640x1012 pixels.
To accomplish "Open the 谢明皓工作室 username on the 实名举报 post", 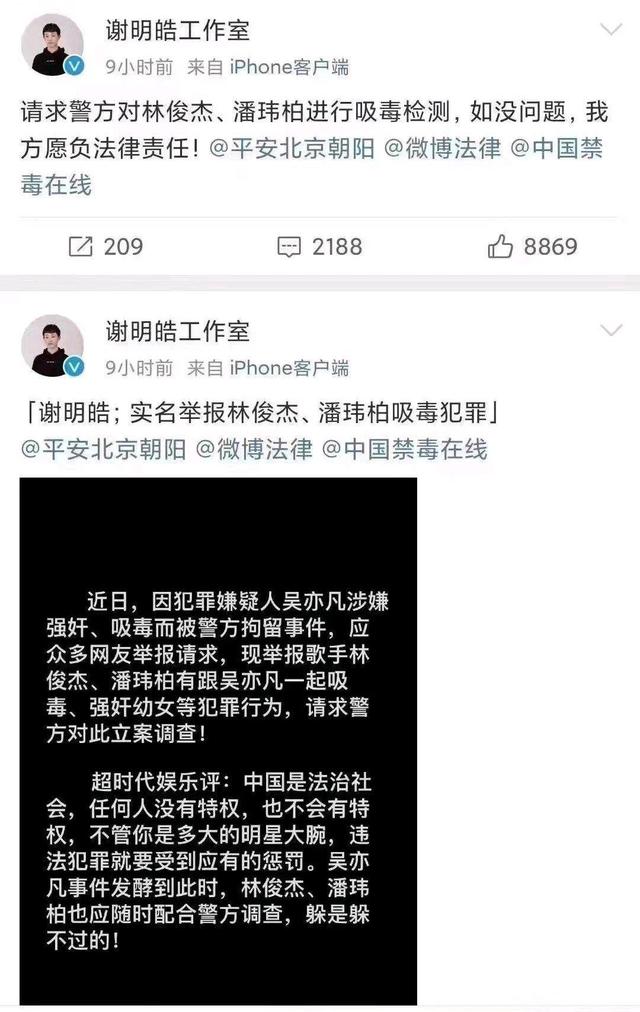I will pyautogui.click(x=177, y=330).
